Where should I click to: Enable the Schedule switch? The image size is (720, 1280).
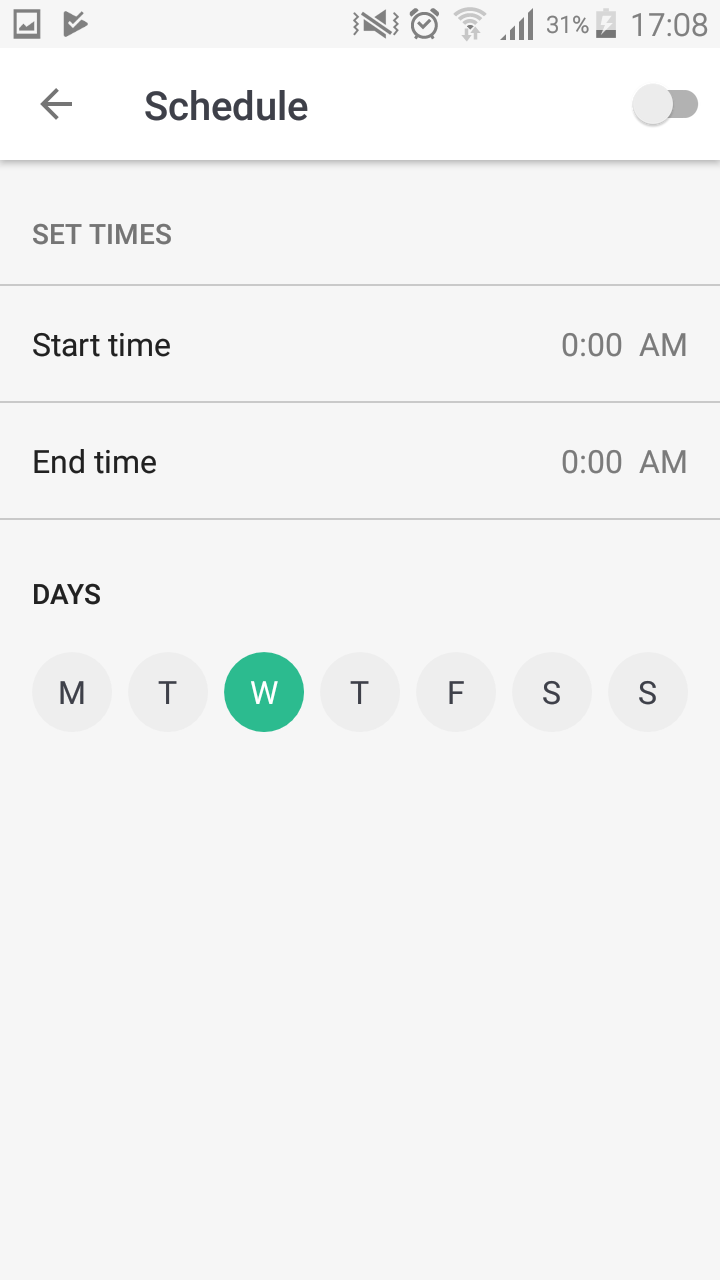point(666,105)
